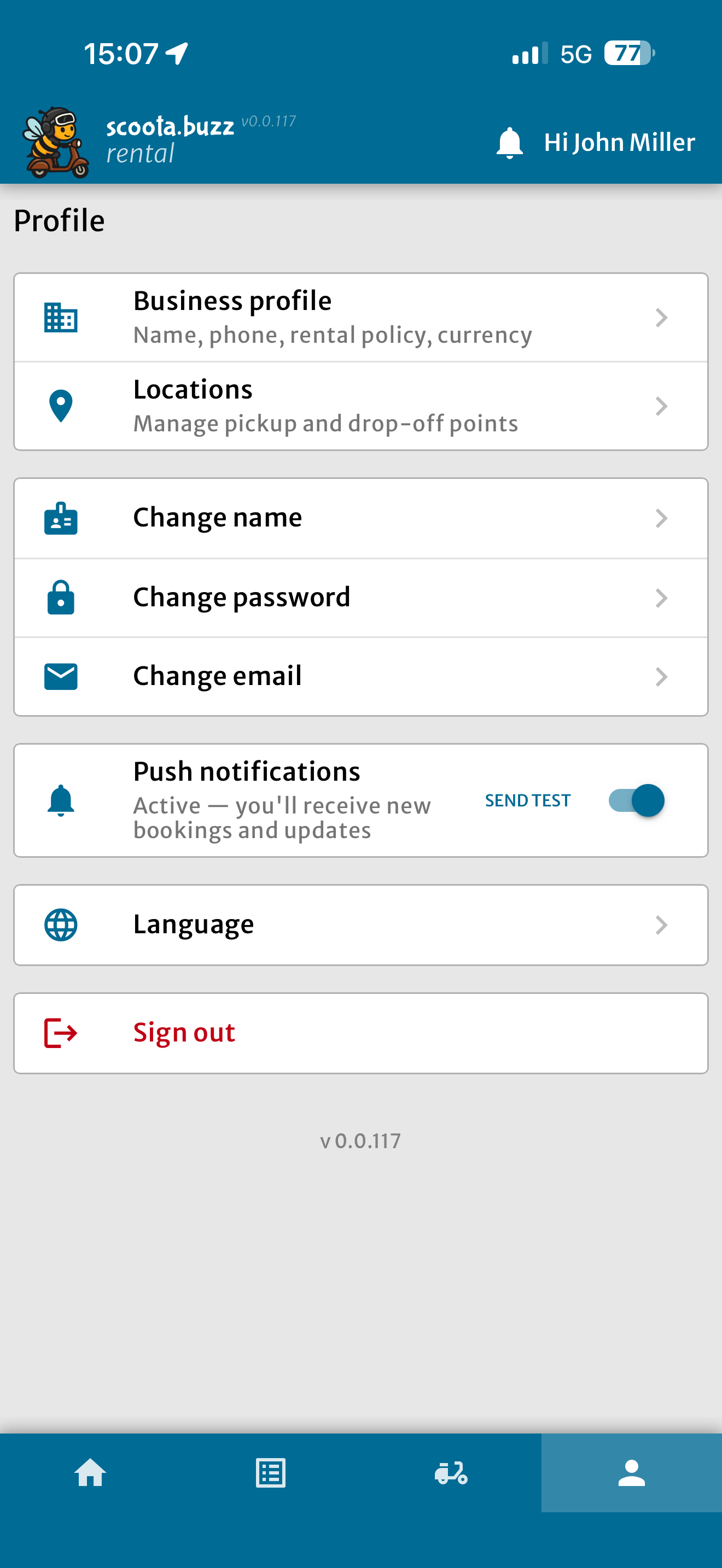
Task: Open Business profile settings
Action: click(x=361, y=318)
